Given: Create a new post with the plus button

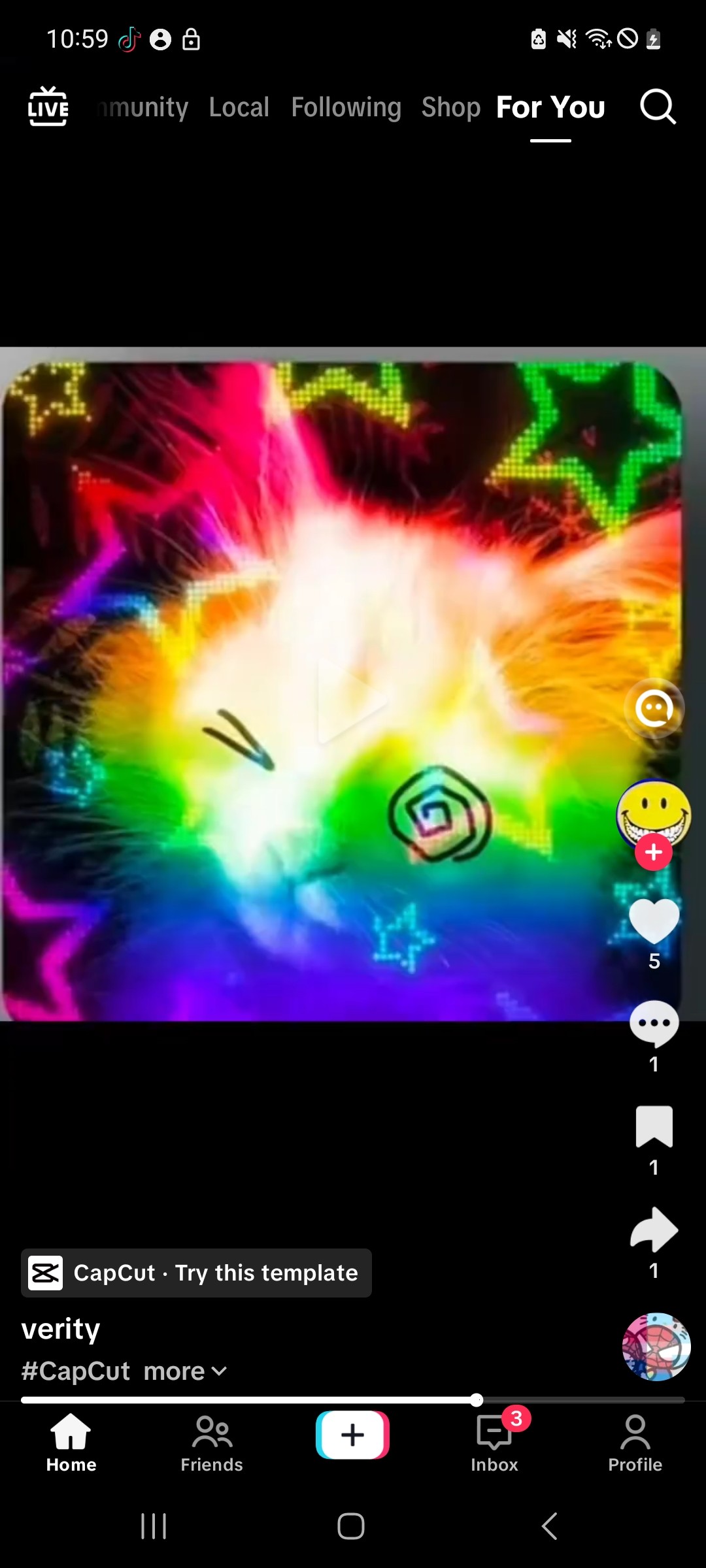Looking at the screenshot, I should pyautogui.click(x=352, y=1435).
